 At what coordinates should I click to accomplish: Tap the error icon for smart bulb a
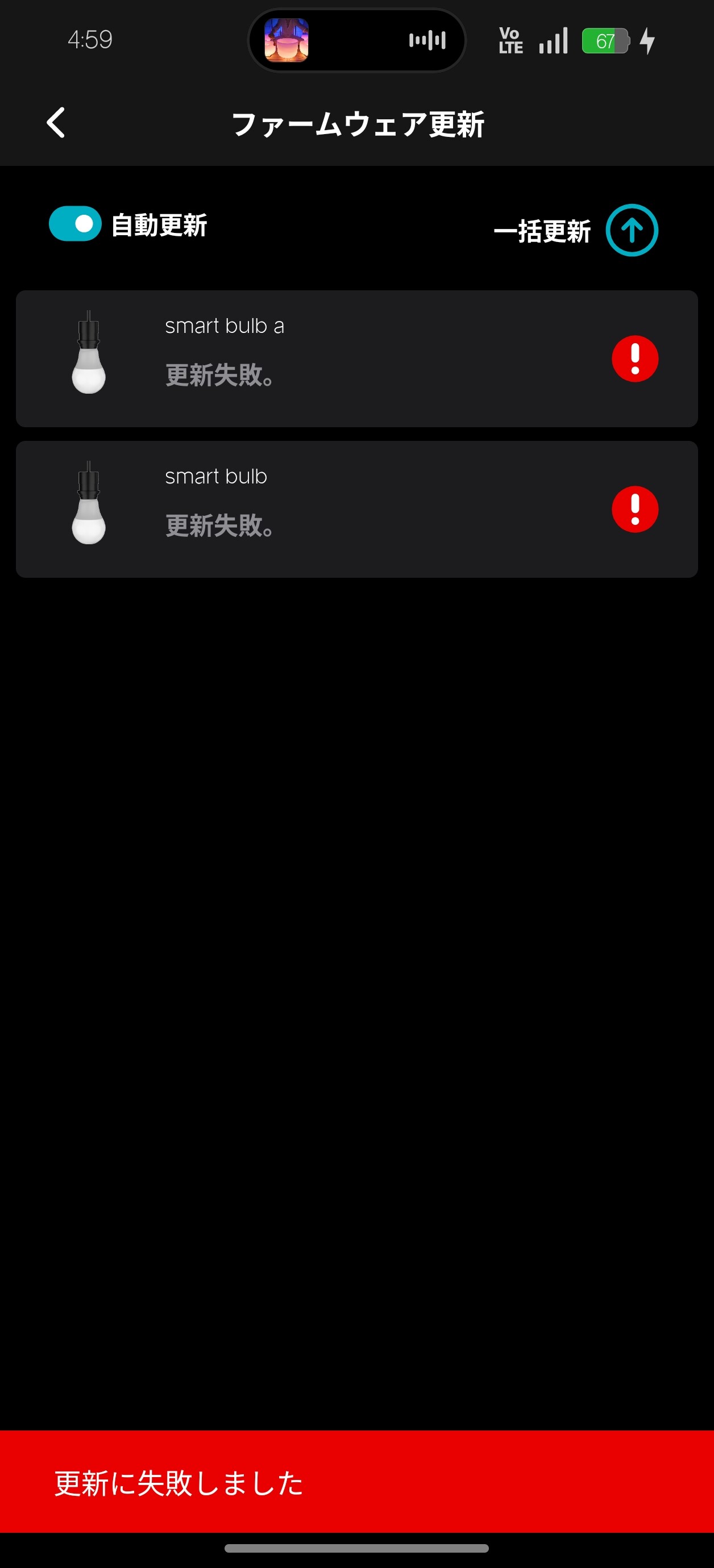[634, 358]
